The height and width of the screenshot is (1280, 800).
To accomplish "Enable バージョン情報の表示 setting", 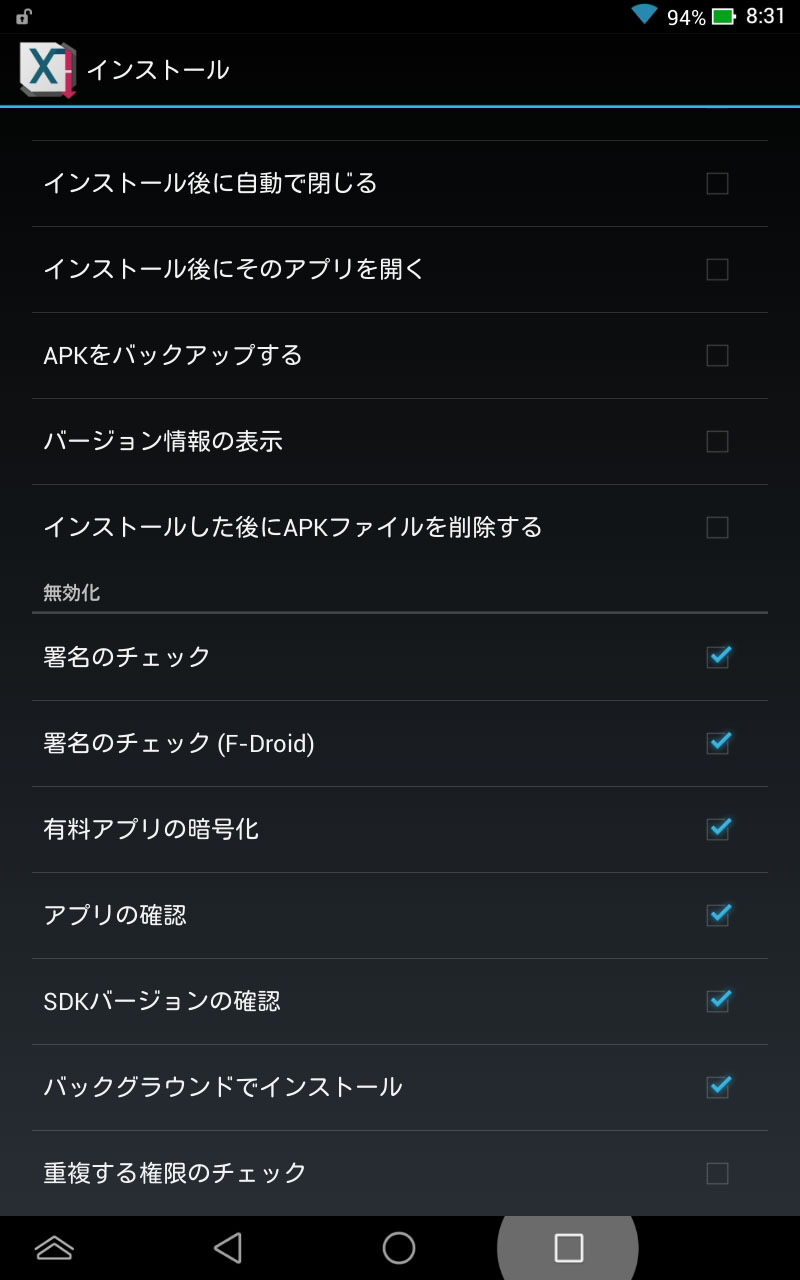I will tap(717, 442).
